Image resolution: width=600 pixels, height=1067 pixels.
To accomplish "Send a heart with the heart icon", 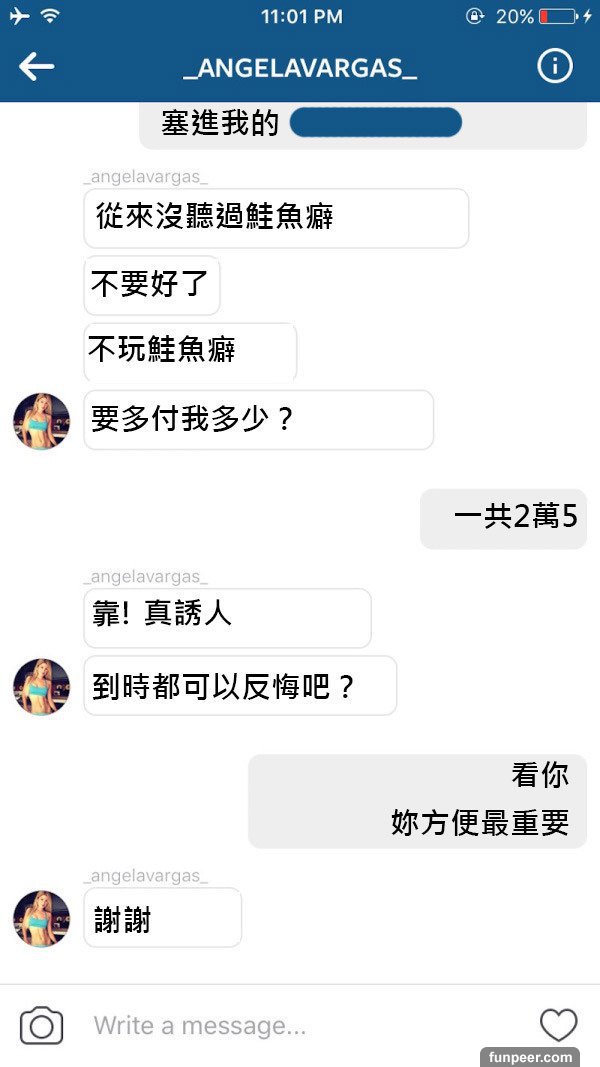I will pyautogui.click(x=558, y=1025).
